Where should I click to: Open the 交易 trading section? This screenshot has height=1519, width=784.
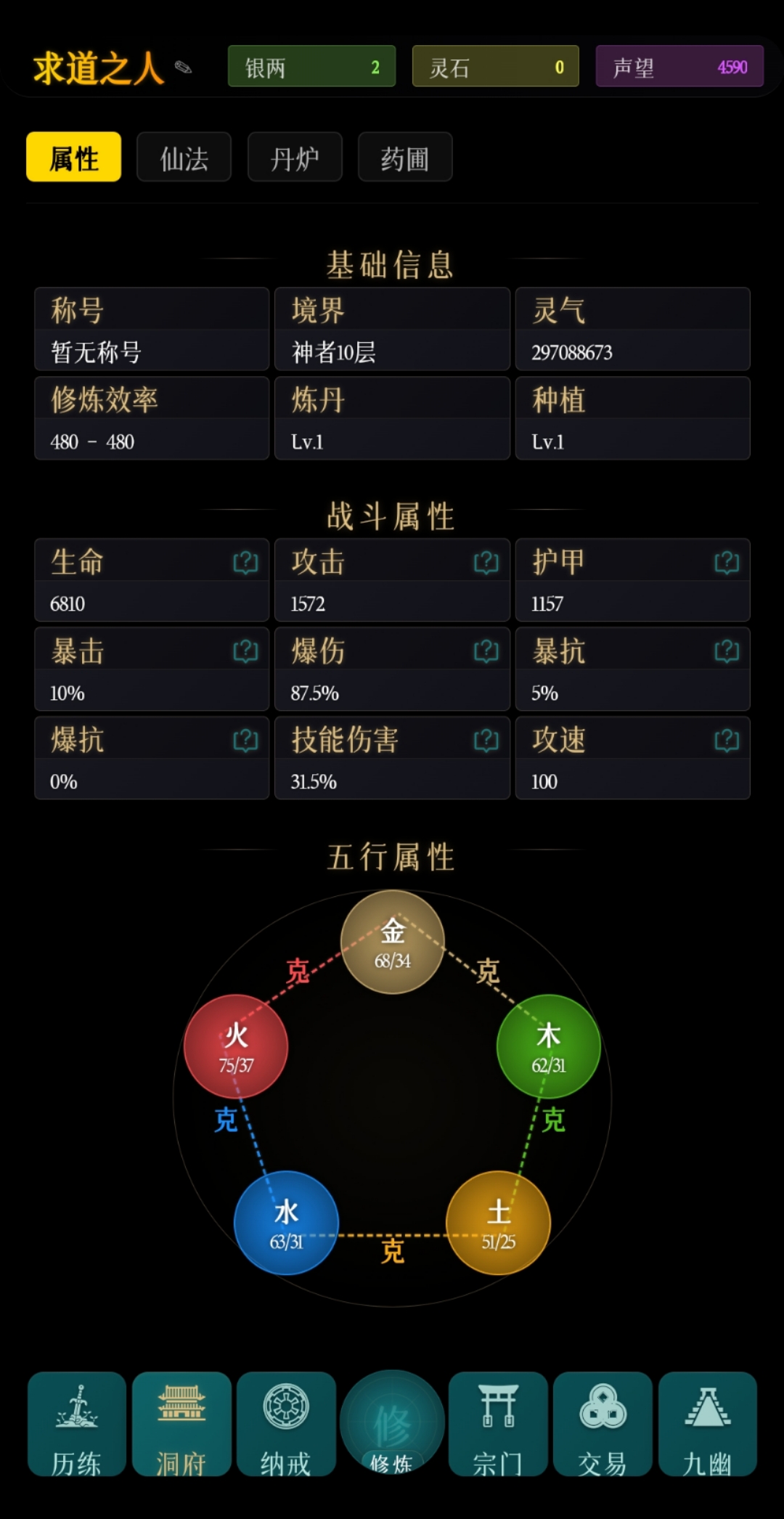[603, 1425]
